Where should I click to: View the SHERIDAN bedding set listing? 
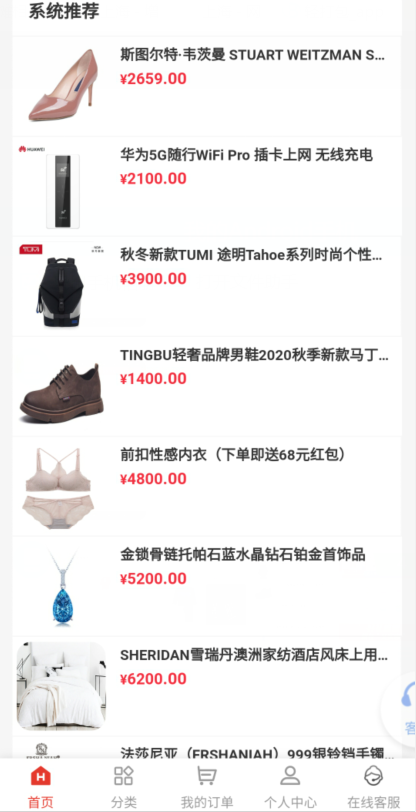pos(207,686)
